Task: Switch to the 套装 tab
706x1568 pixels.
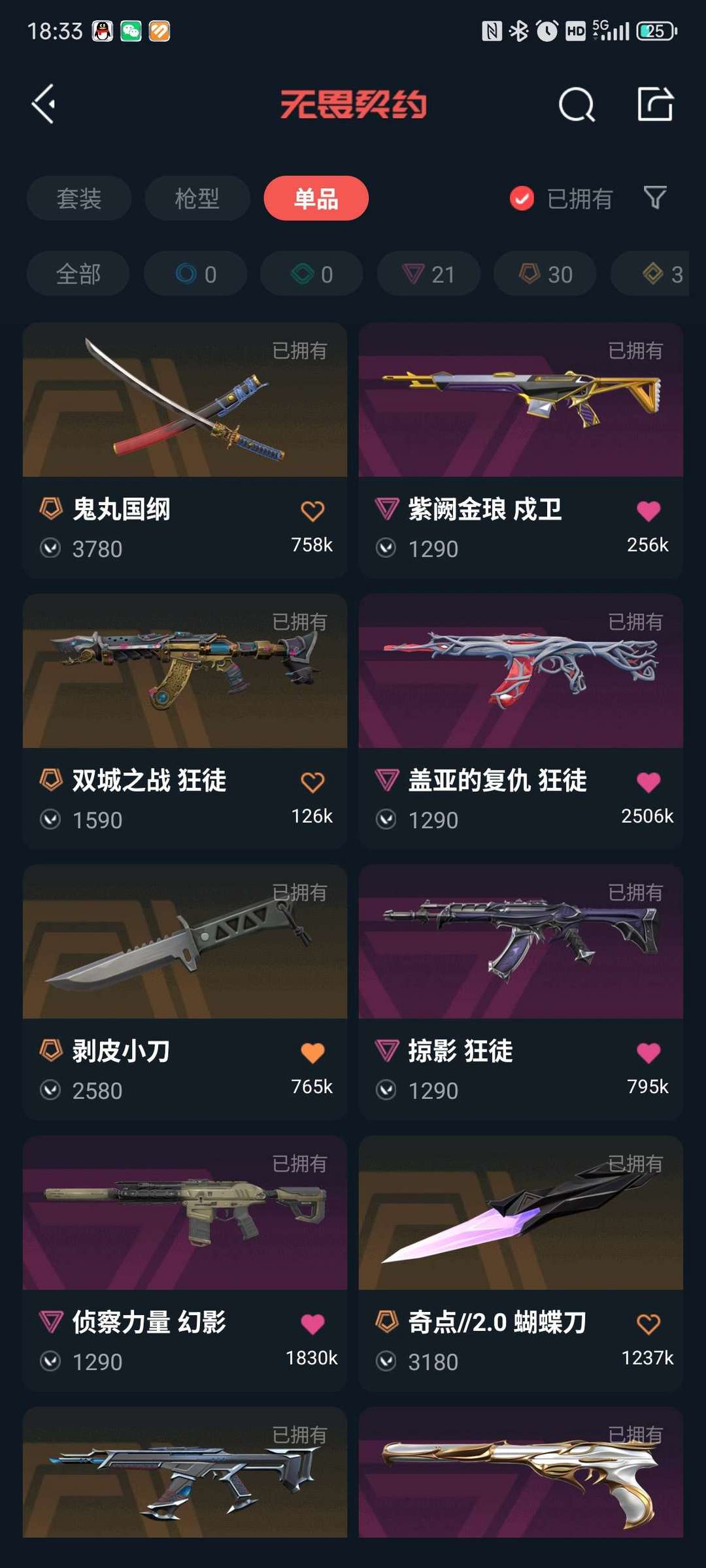Action: pyautogui.click(x=79, y=198)
